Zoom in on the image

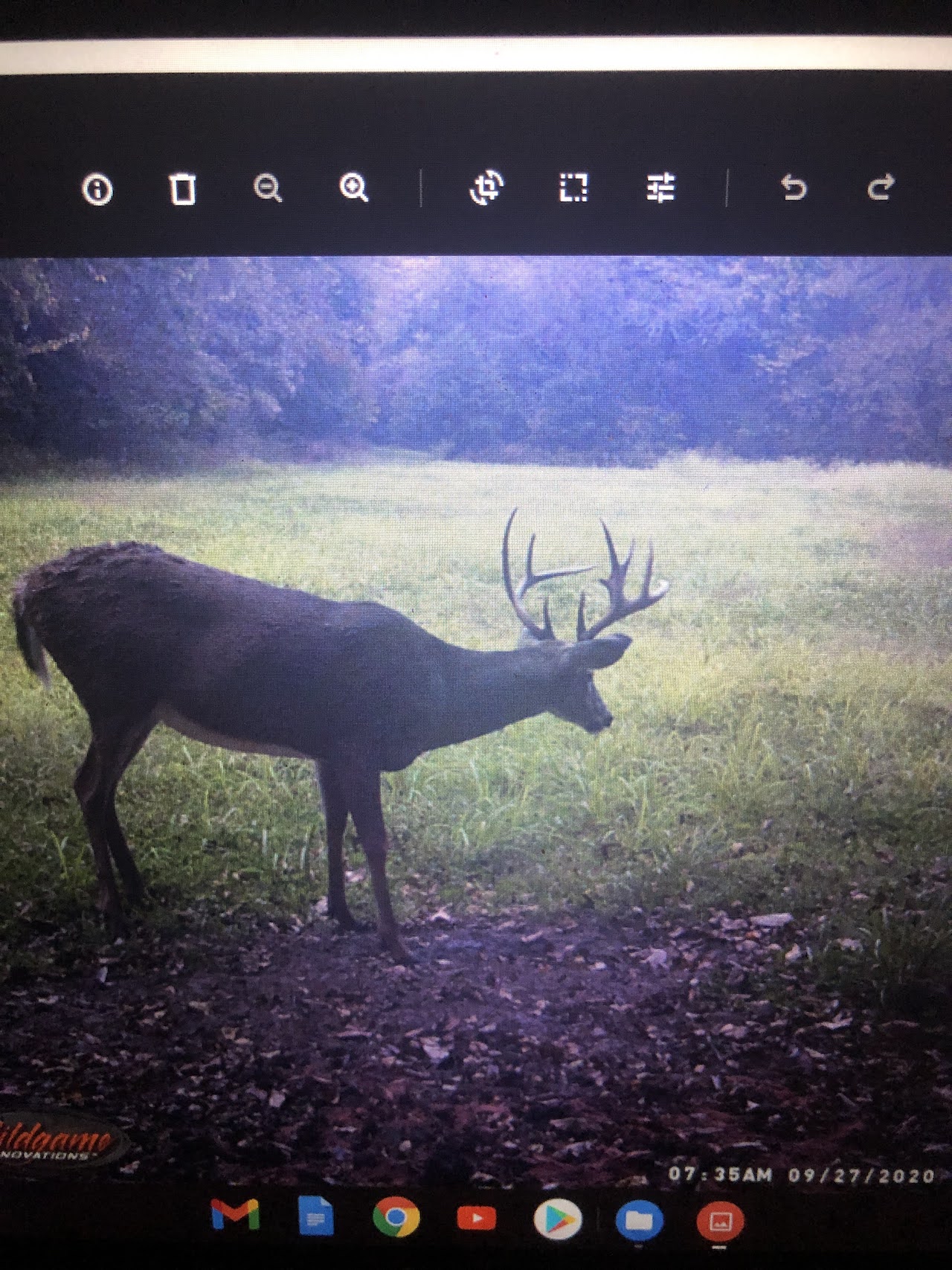(353, 187)
